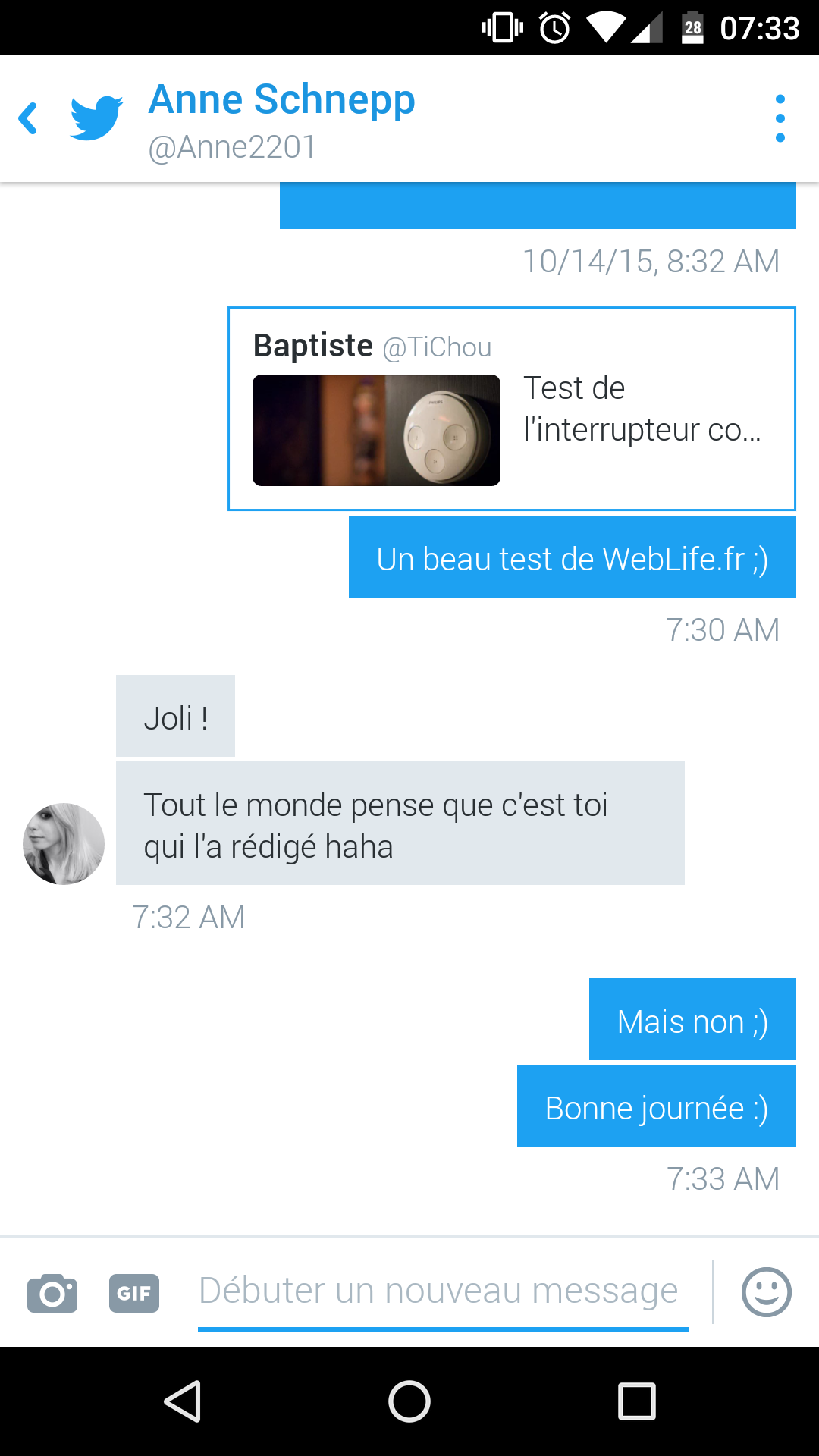Focus the 'Débuter un nouveau message' field
Viewport: 819px width, 1456px height.
444,1292
